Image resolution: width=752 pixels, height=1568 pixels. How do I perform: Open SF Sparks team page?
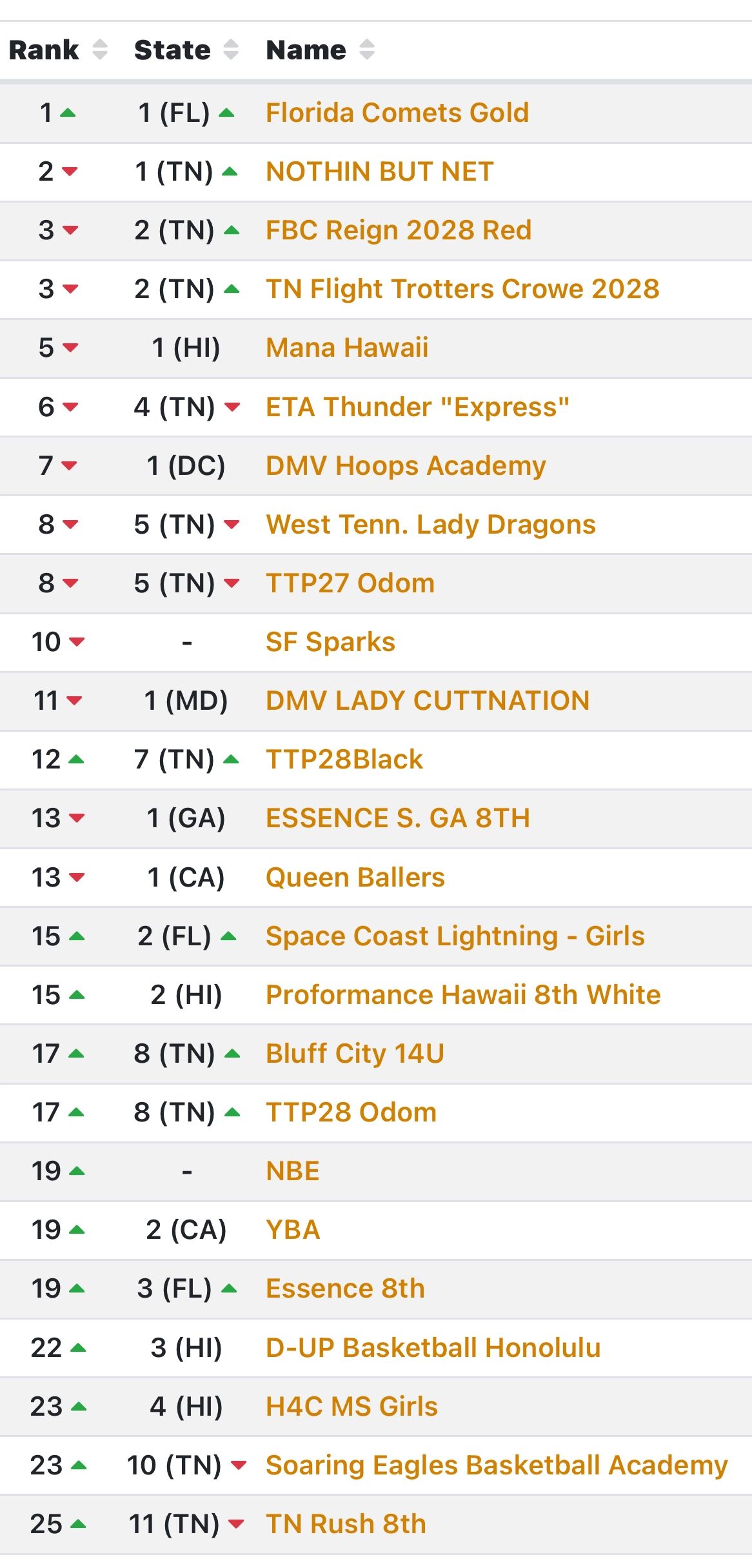coord(330,642)
